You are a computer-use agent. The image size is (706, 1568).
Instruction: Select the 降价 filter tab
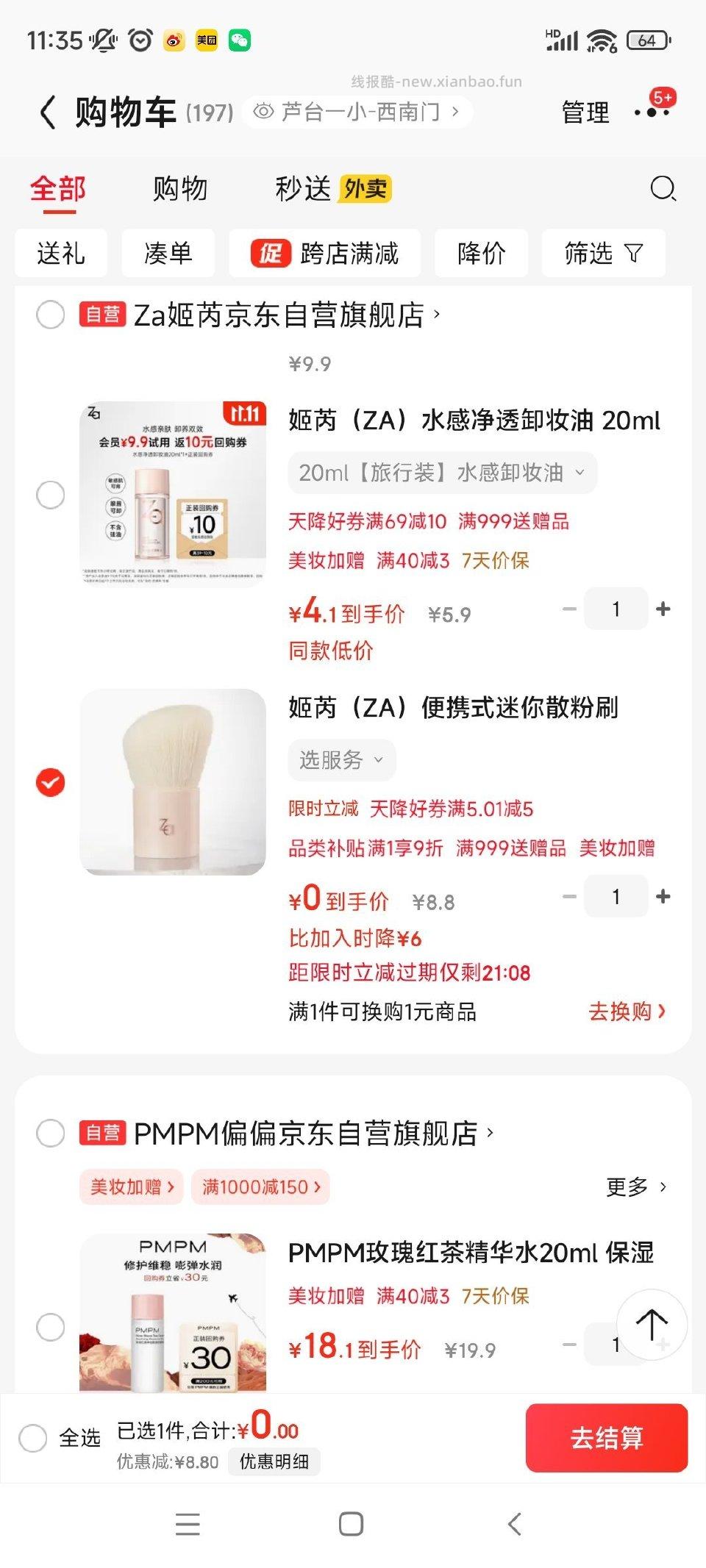tap(481, 253)
